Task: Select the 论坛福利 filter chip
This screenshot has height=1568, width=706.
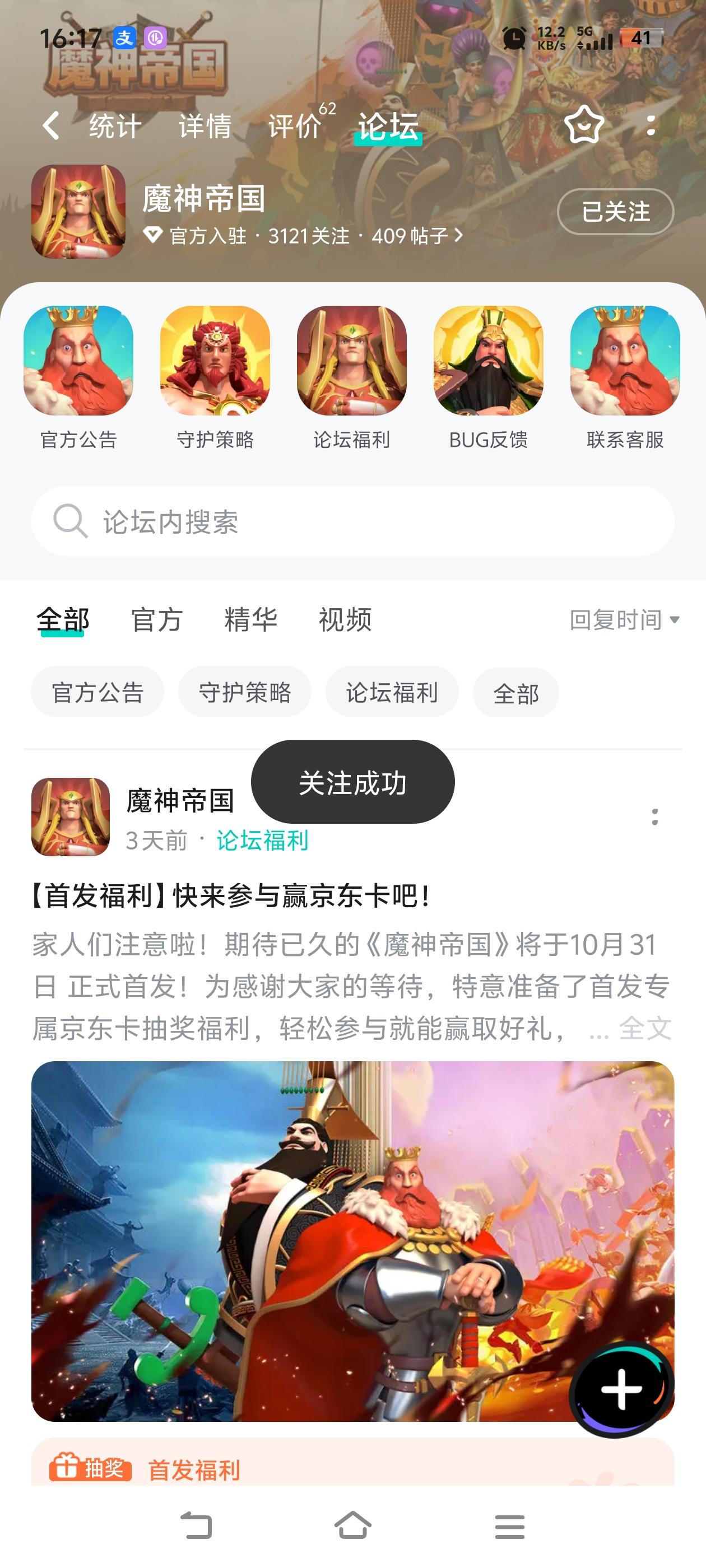Action: point(391,692)
